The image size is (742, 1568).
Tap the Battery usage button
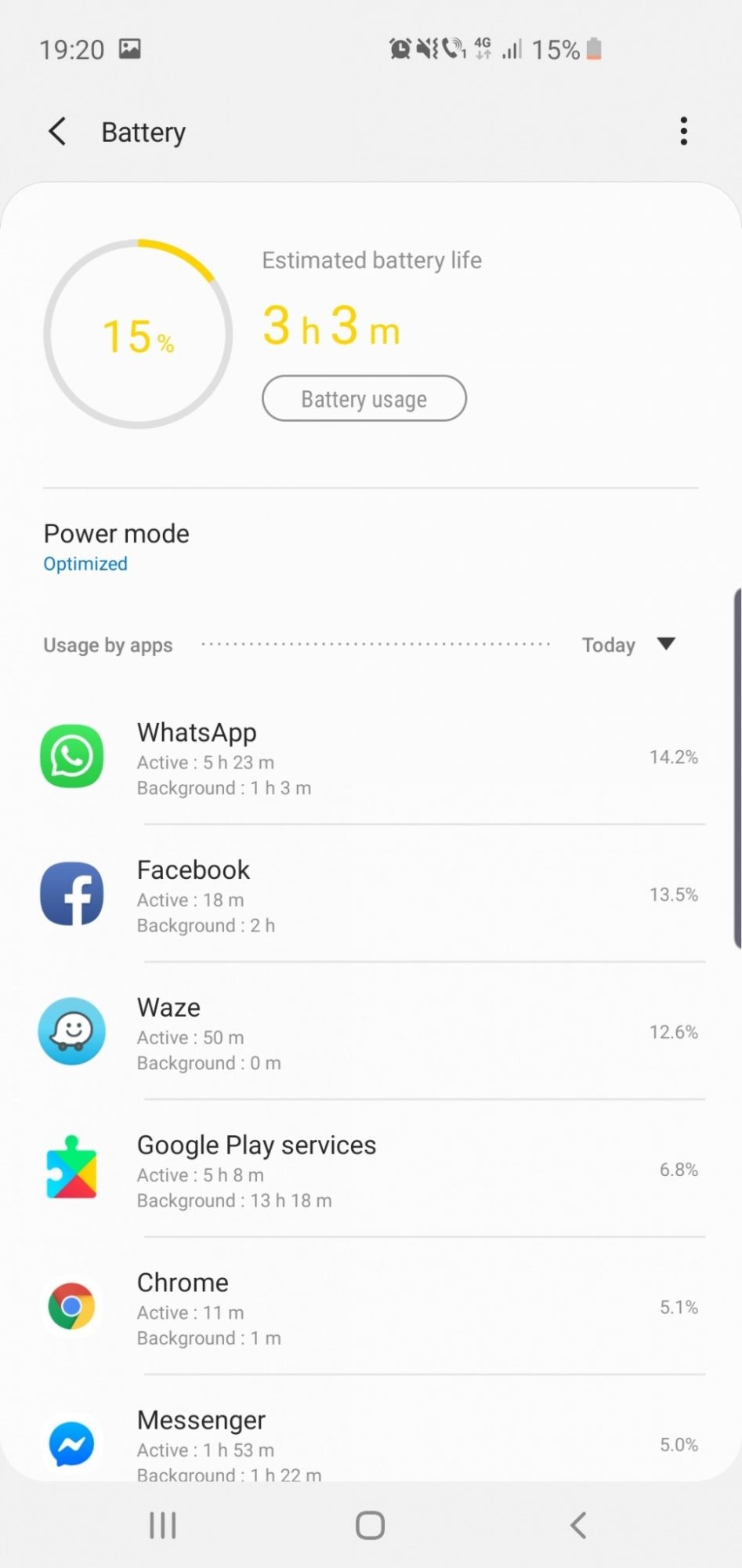click(364, 398)
